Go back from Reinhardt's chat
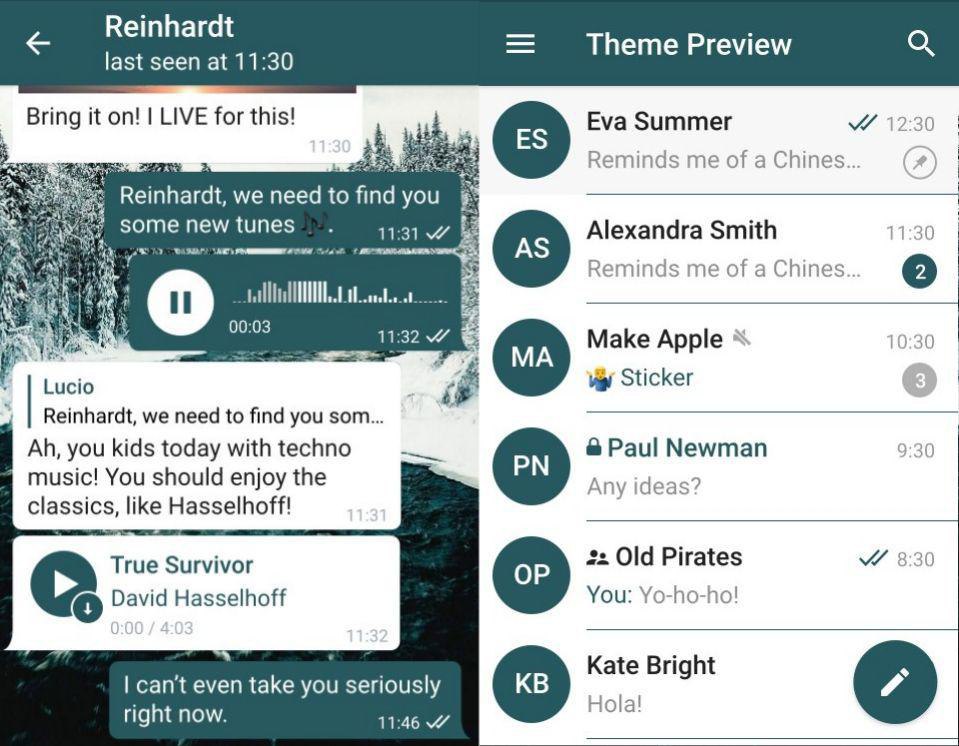Image resolution: width=959 pixels, height=746 pixels. pyautogui.click(x=38, y=43)
